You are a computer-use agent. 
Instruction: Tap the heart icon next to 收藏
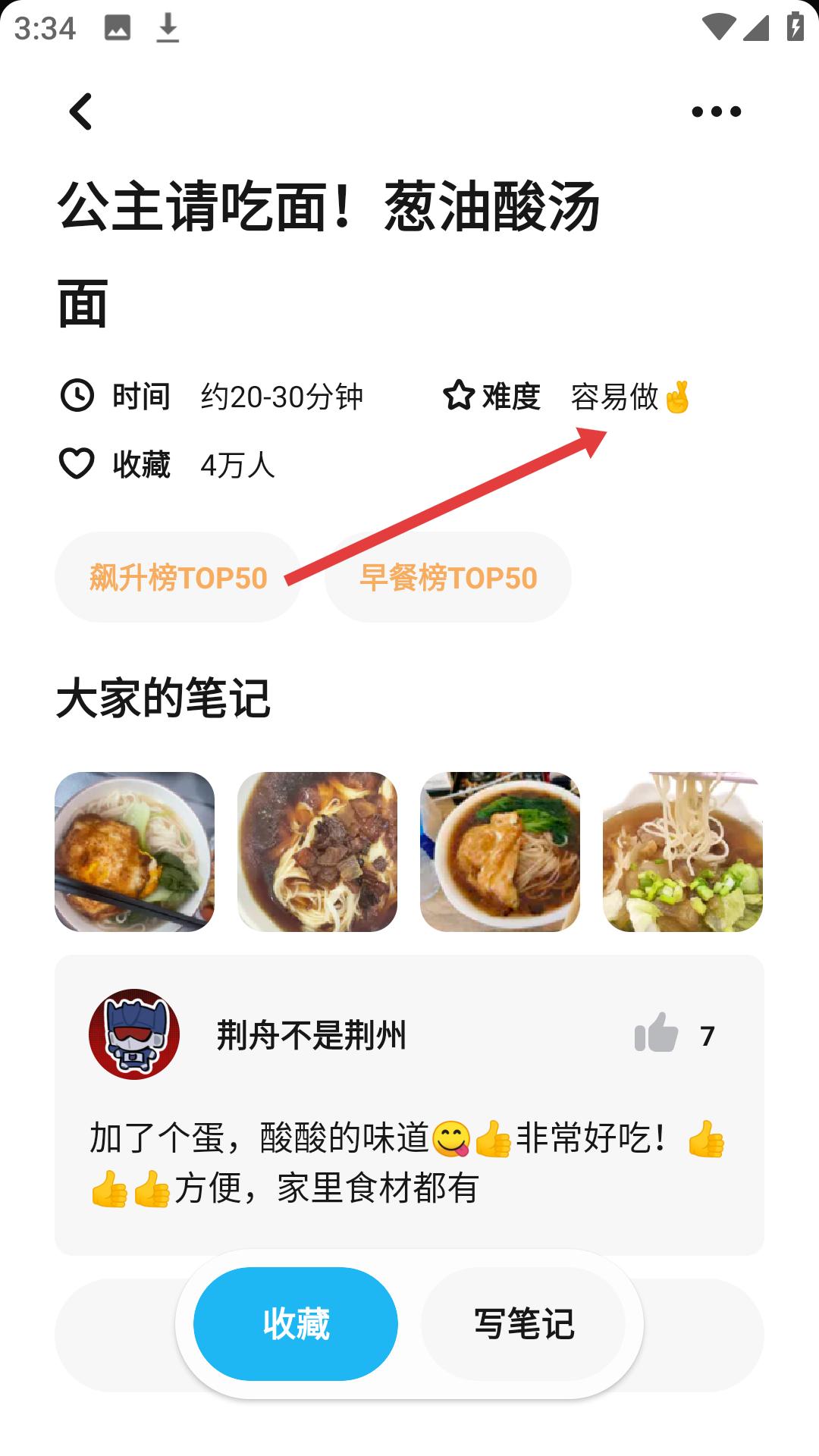tap(77, 464)
